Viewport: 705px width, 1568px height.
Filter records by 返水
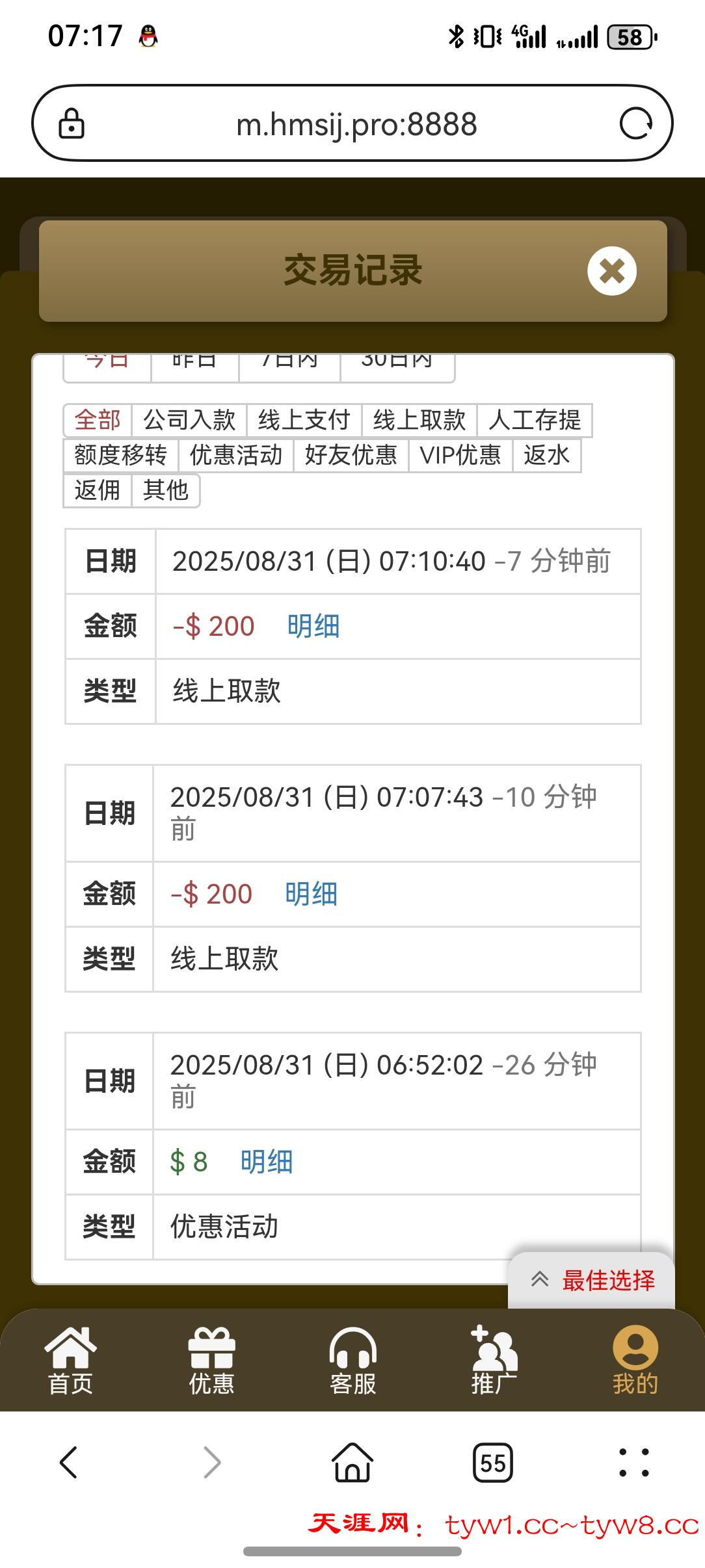pyautogui.click(x=546, y=455)
